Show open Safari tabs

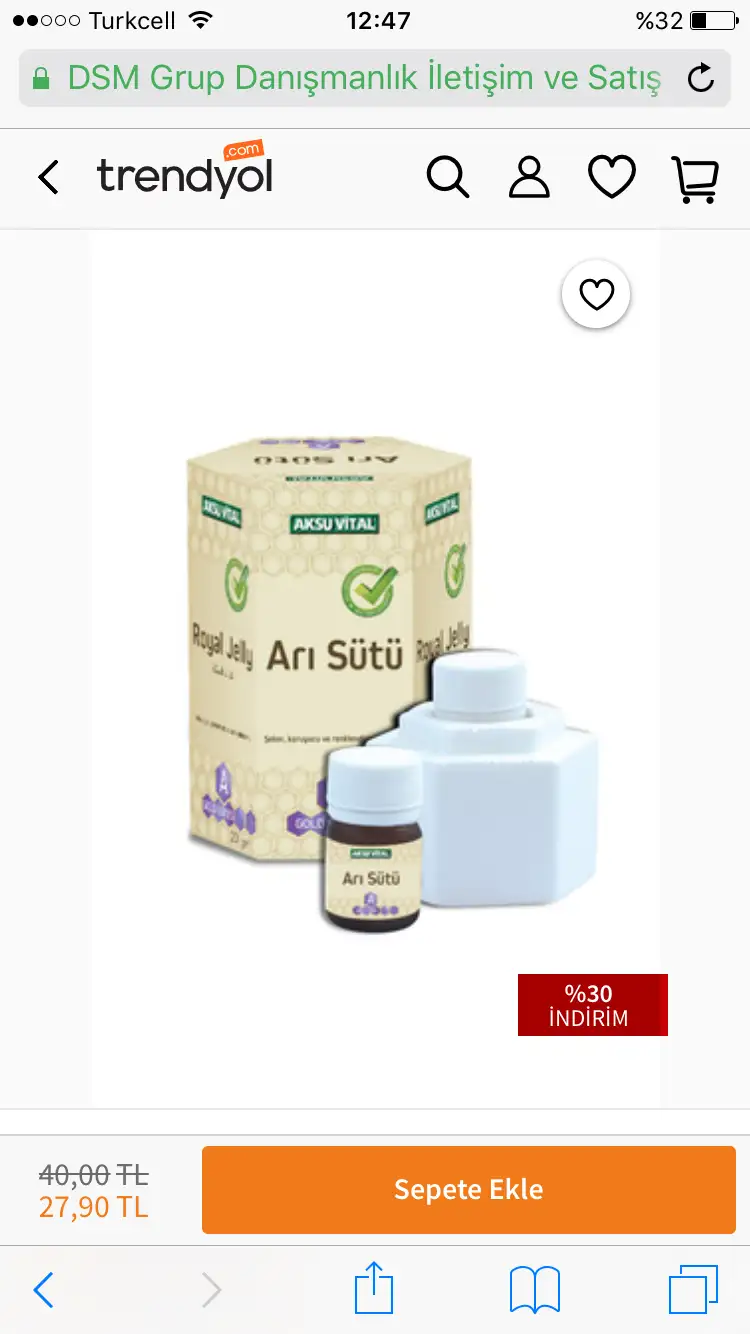693,1290
